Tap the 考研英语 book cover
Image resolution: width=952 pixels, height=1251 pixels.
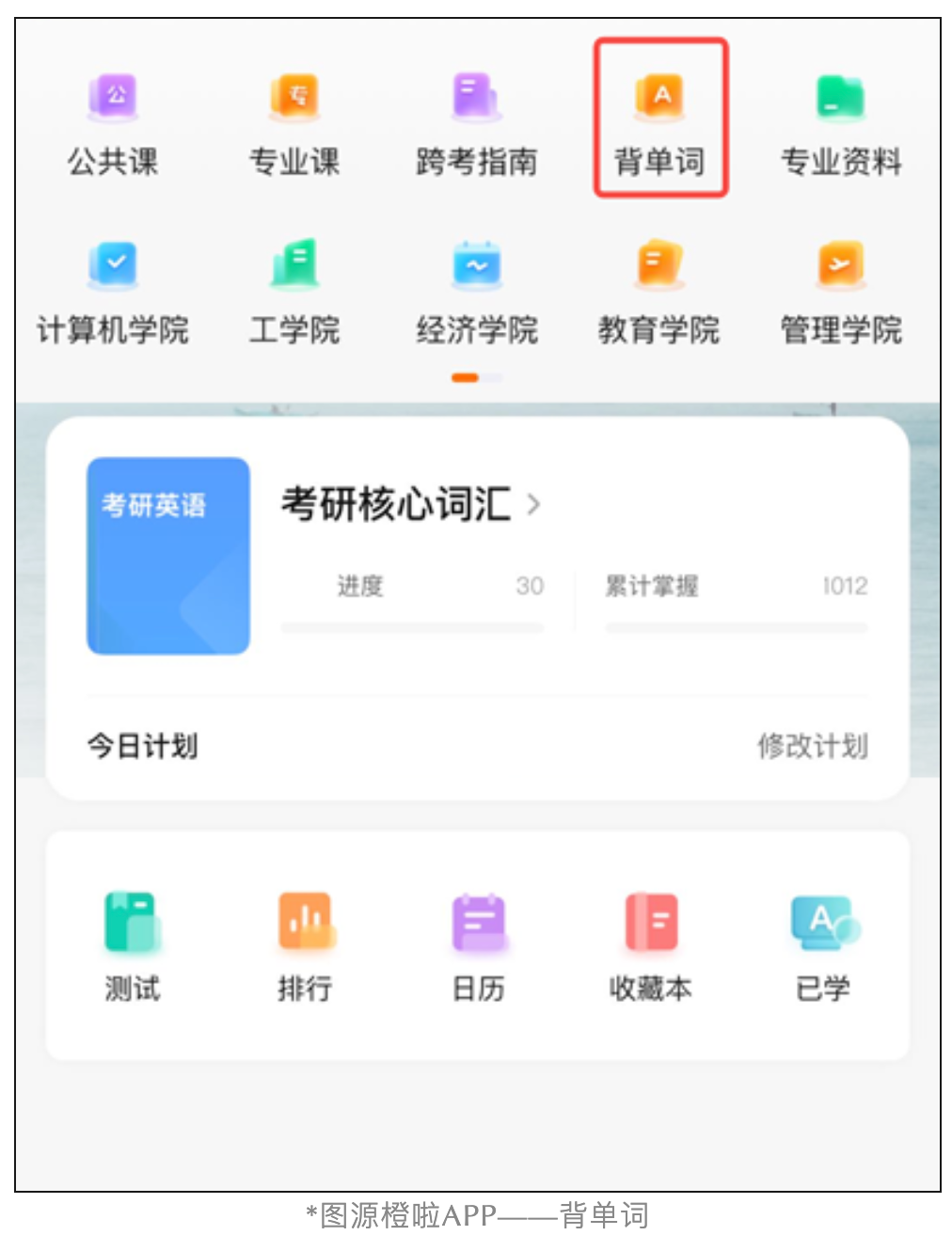point(168,555)
